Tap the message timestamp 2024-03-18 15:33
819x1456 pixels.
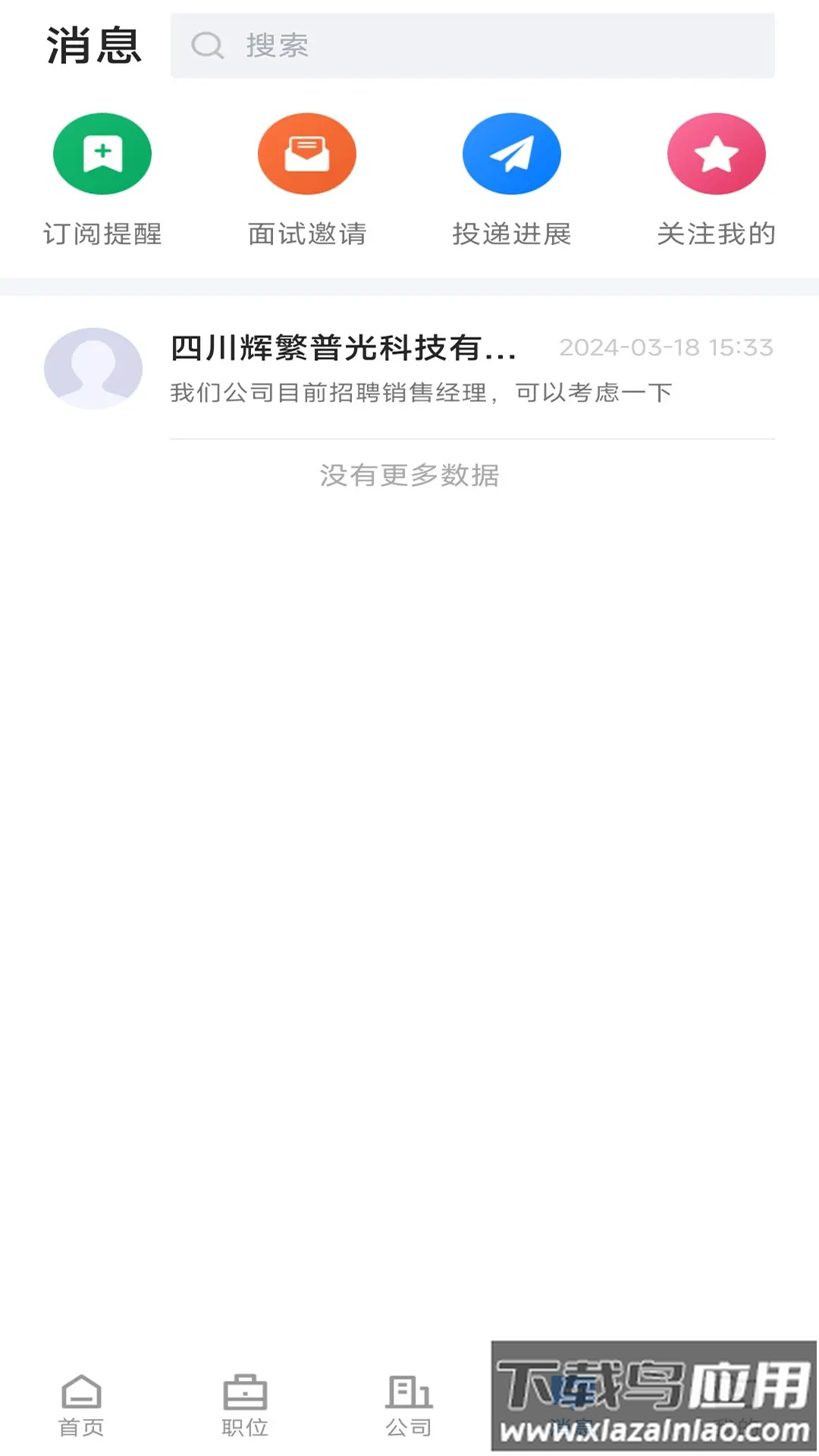[x=666, y=347]
